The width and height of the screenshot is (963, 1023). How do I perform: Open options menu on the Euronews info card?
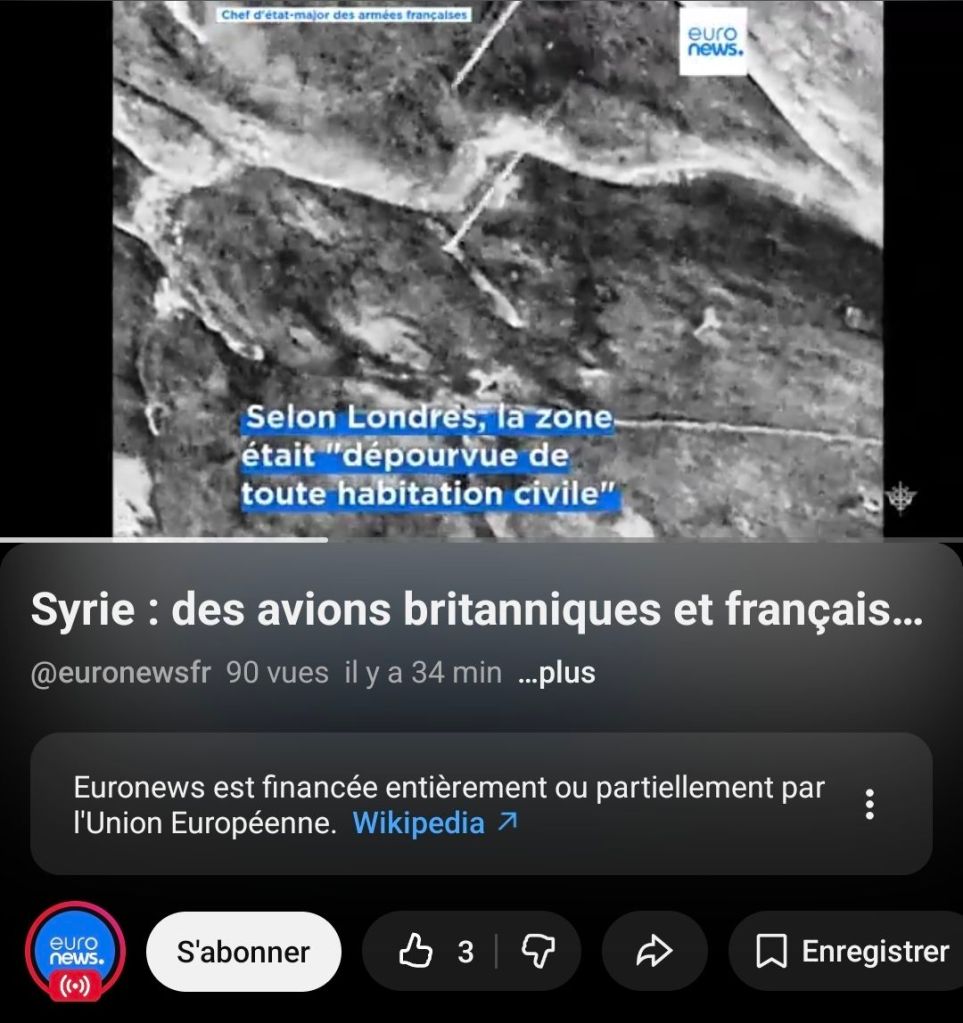click(869, 803)
